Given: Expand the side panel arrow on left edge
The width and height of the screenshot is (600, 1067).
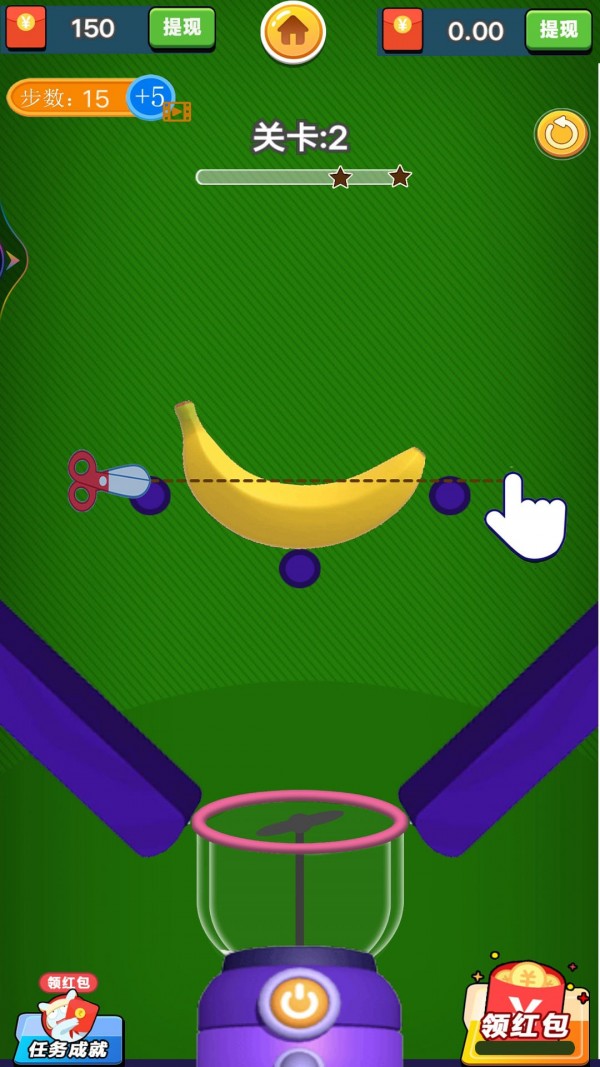Looking at the screenshot, I should 10,261.
